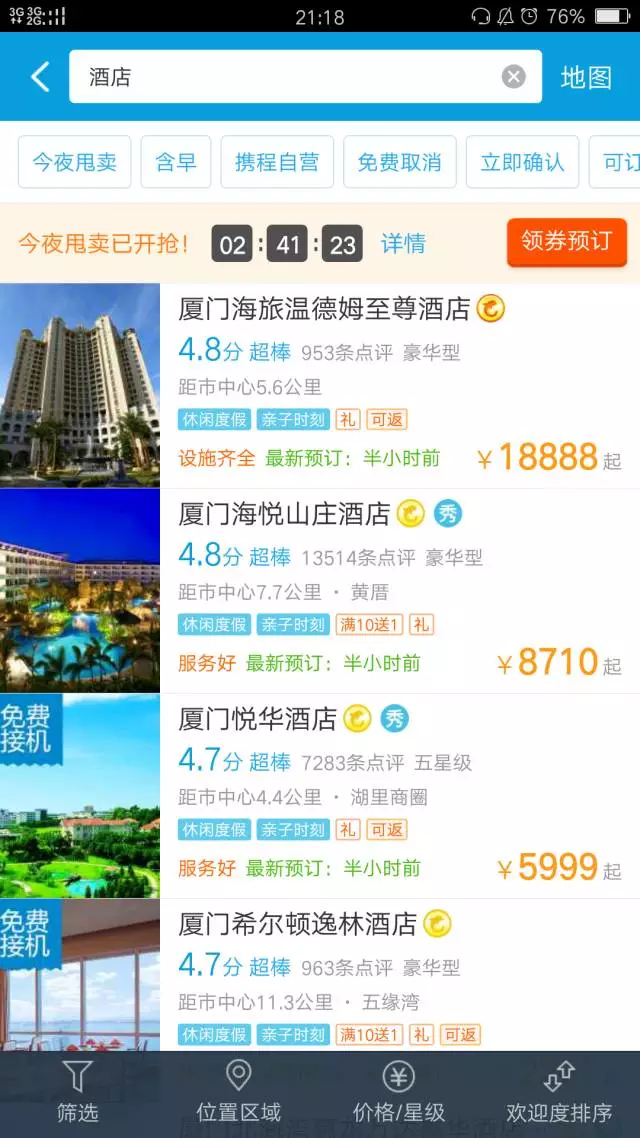640x1138 pixels.
Task: View 详情 of tonight's sale
Action: click(403, 243)
